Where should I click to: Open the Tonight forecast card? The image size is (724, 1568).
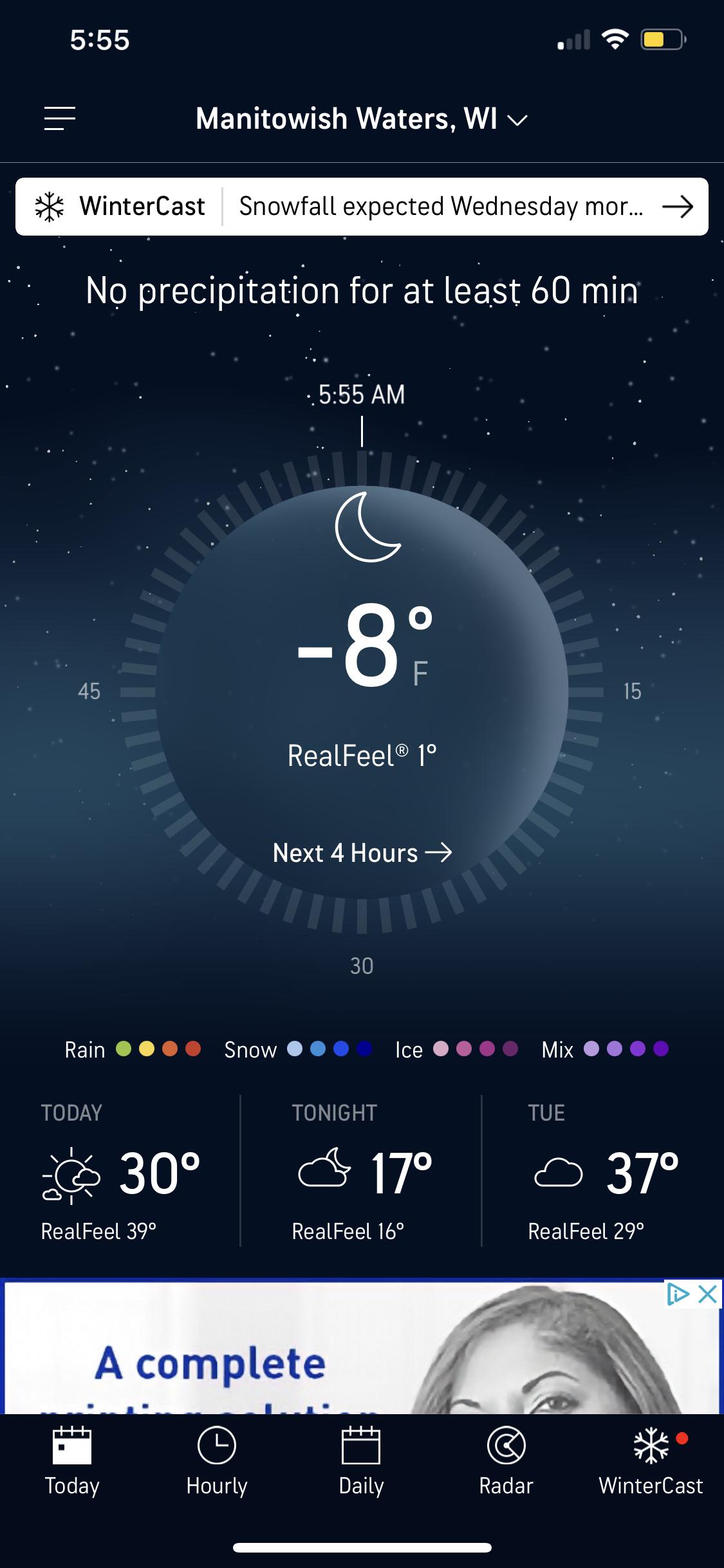(361, 1171)
